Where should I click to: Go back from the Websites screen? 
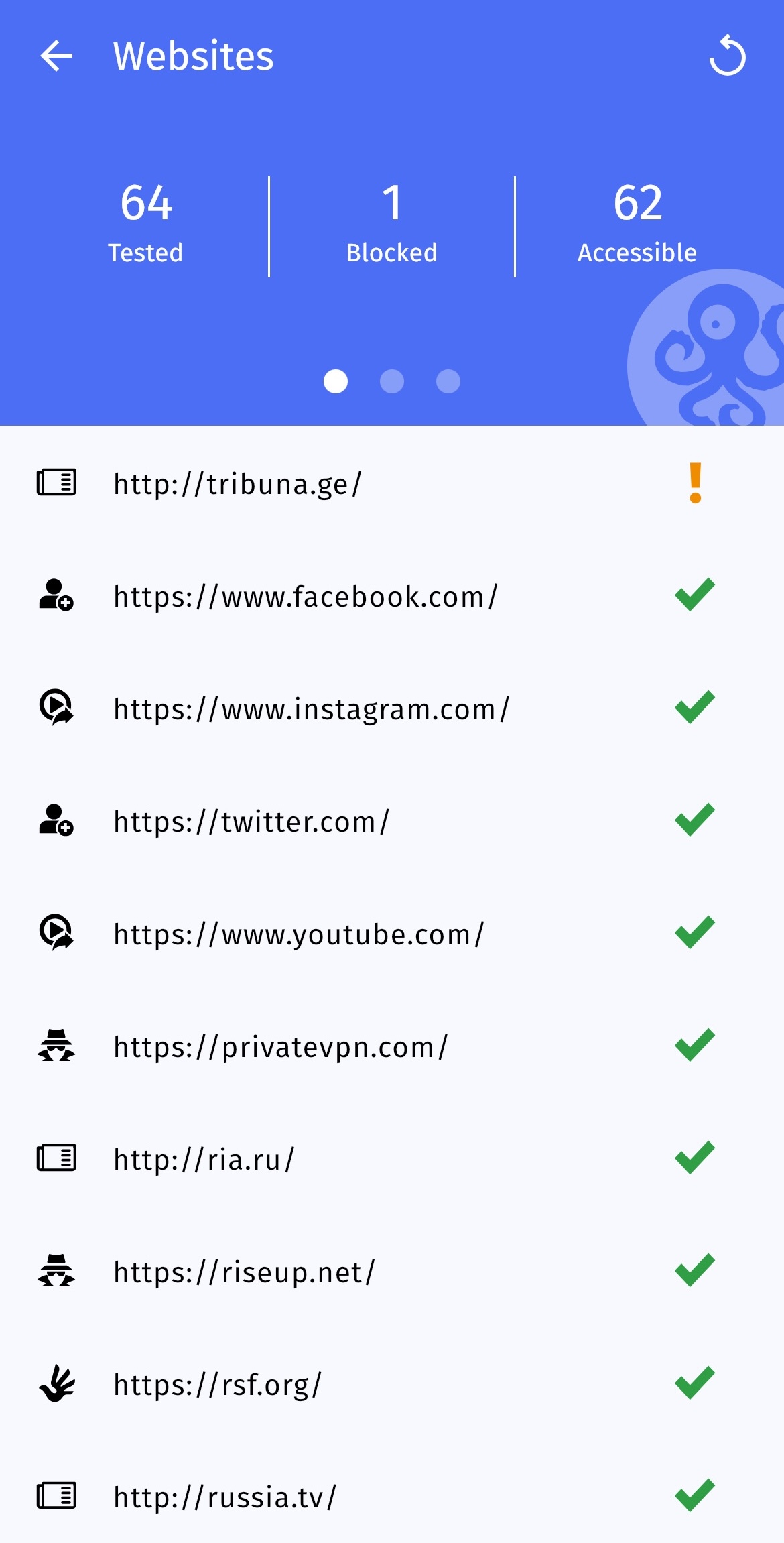click(x=56, y=56)
